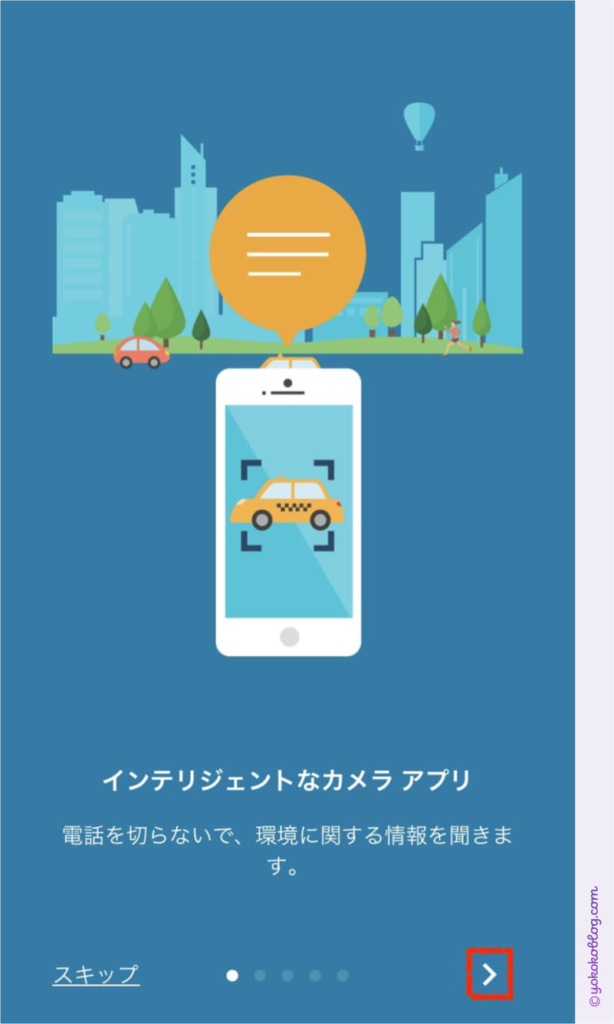614x1024 pixels.
Task: Tap the スキップ link to skip onboarding
Action: pos(96,974)
